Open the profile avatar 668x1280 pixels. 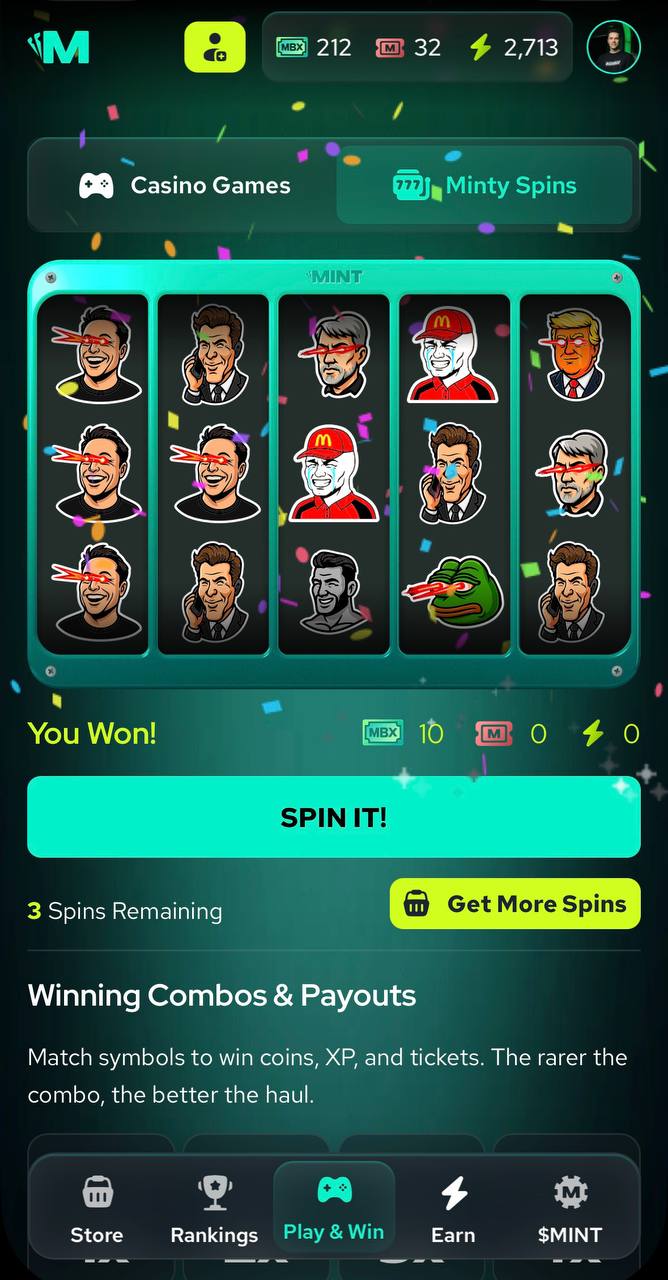pos(613,47)
